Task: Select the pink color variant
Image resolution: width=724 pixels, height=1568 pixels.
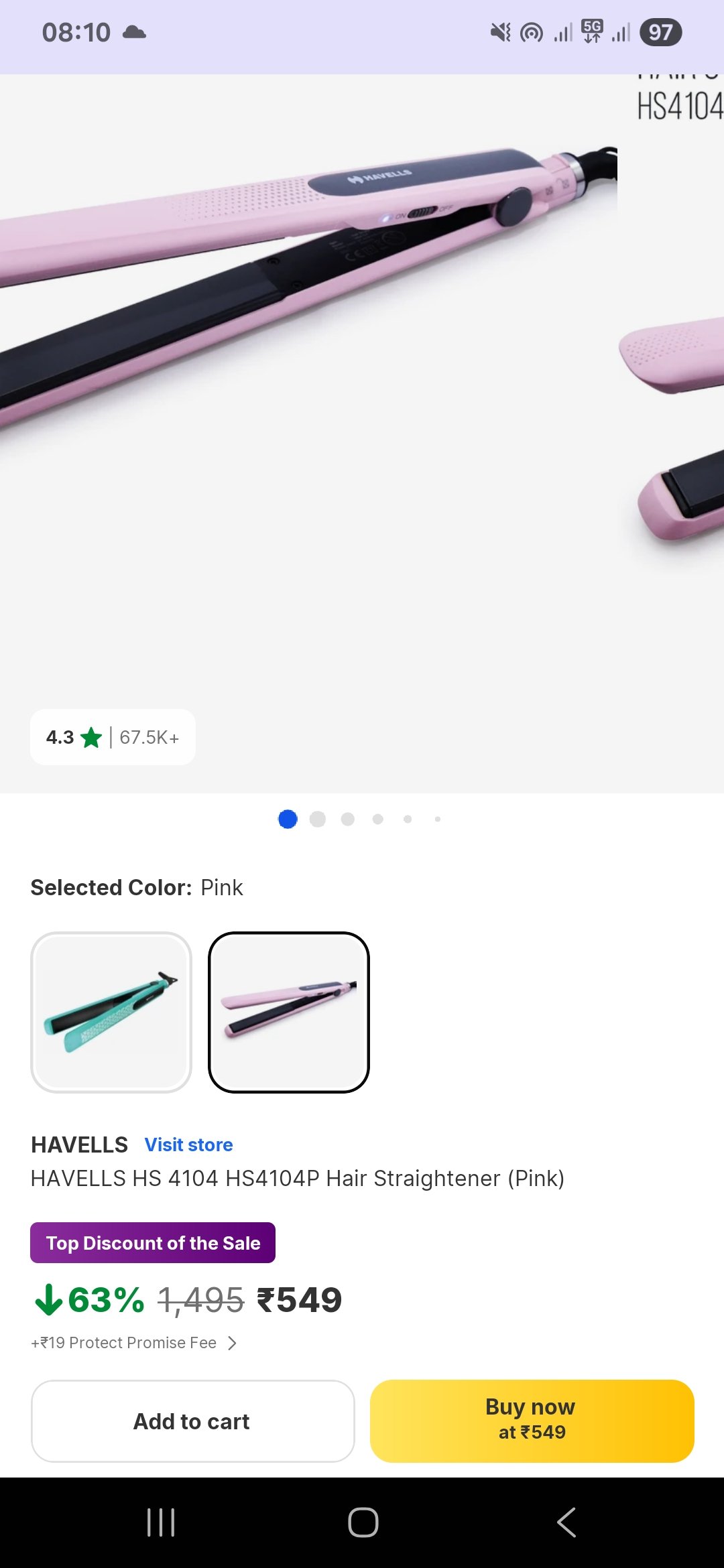Action: pyautogui.click(x=289, y=1012)
